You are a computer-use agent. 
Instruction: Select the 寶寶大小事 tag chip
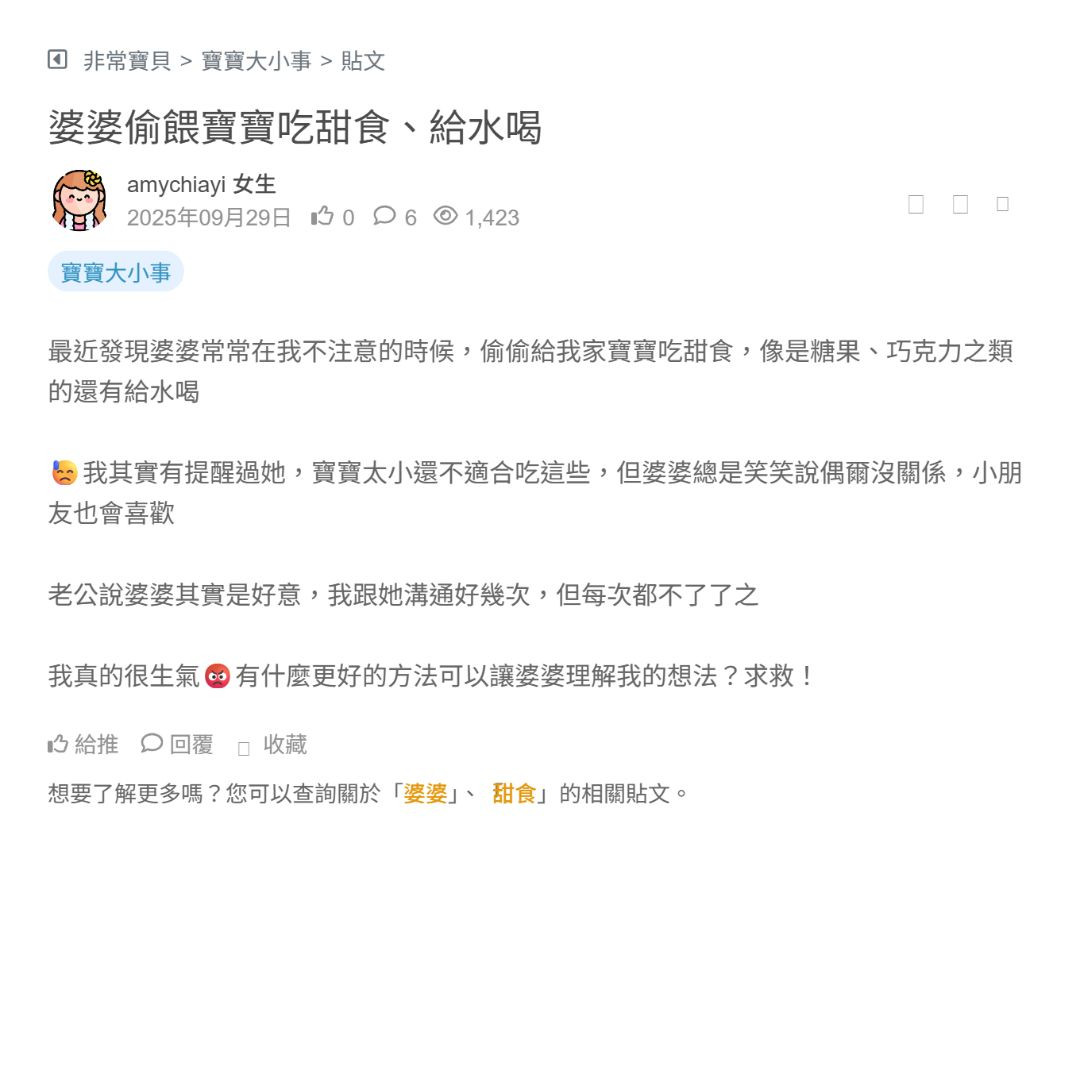[x=116, y=272]
